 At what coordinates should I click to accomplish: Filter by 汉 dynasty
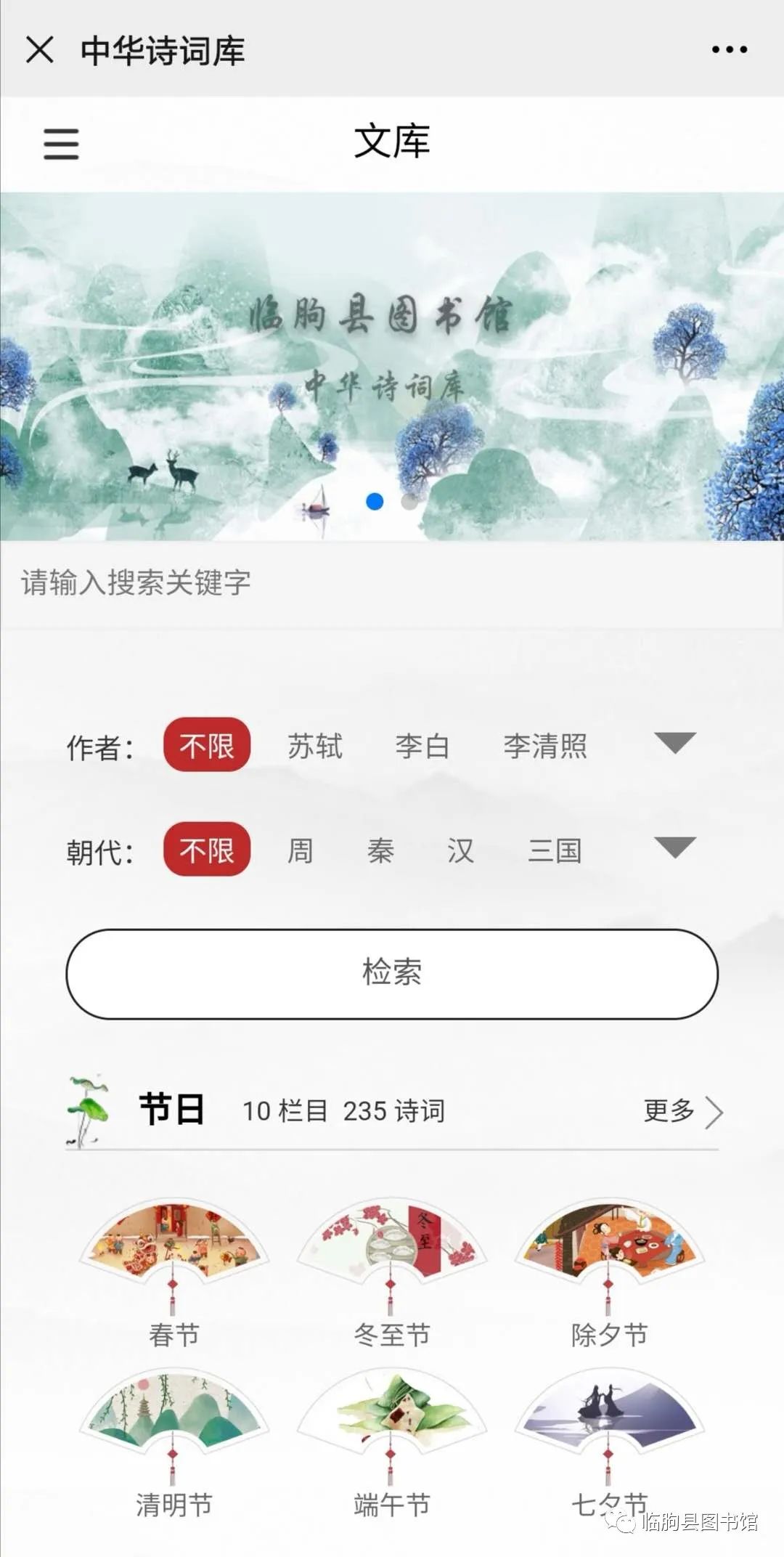coord(460,850)
